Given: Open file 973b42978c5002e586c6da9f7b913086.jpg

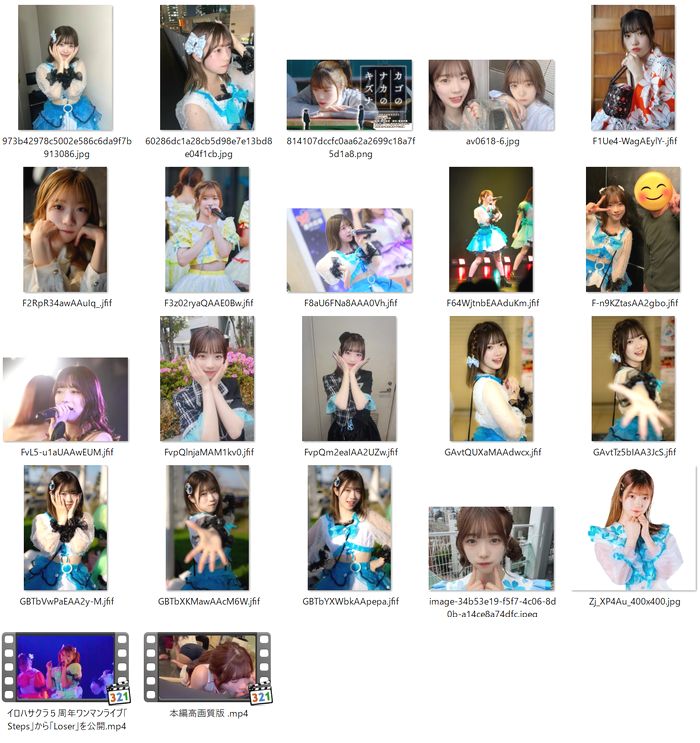Looking at the screenshot, I should point(65,68).
